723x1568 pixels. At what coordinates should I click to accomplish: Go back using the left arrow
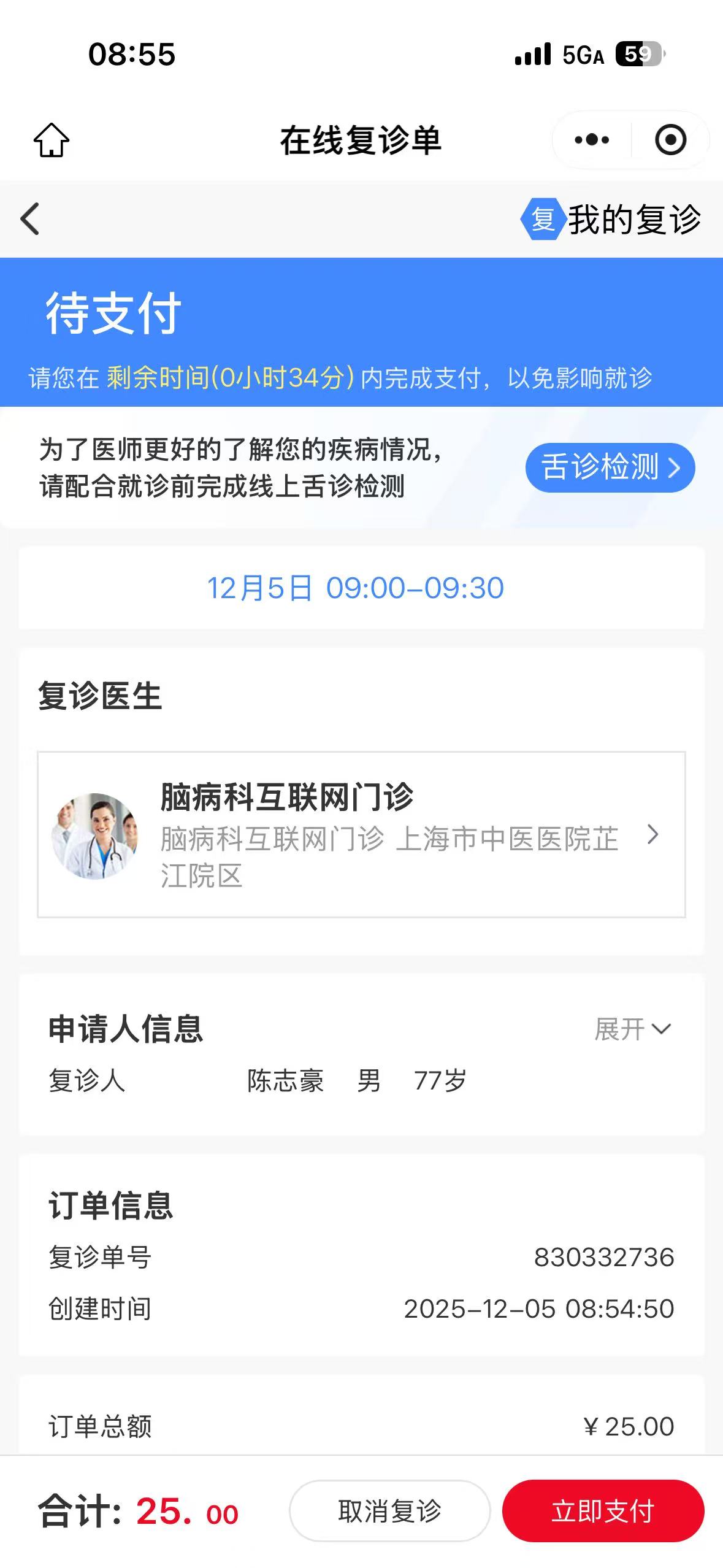click(x=30, y=219)
